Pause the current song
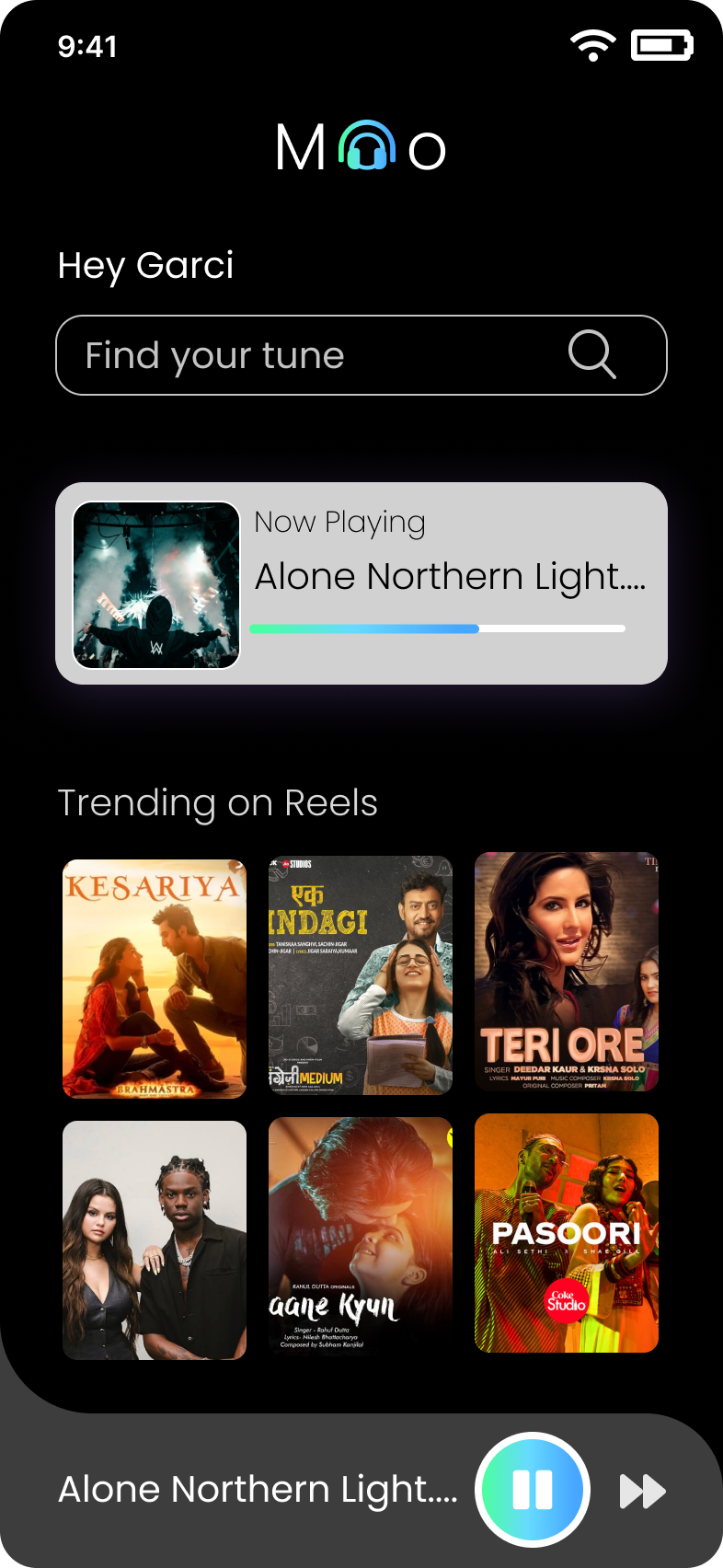Image resolution: width=723 pixels, height=1568 pixels. [x=533, y=1490]
